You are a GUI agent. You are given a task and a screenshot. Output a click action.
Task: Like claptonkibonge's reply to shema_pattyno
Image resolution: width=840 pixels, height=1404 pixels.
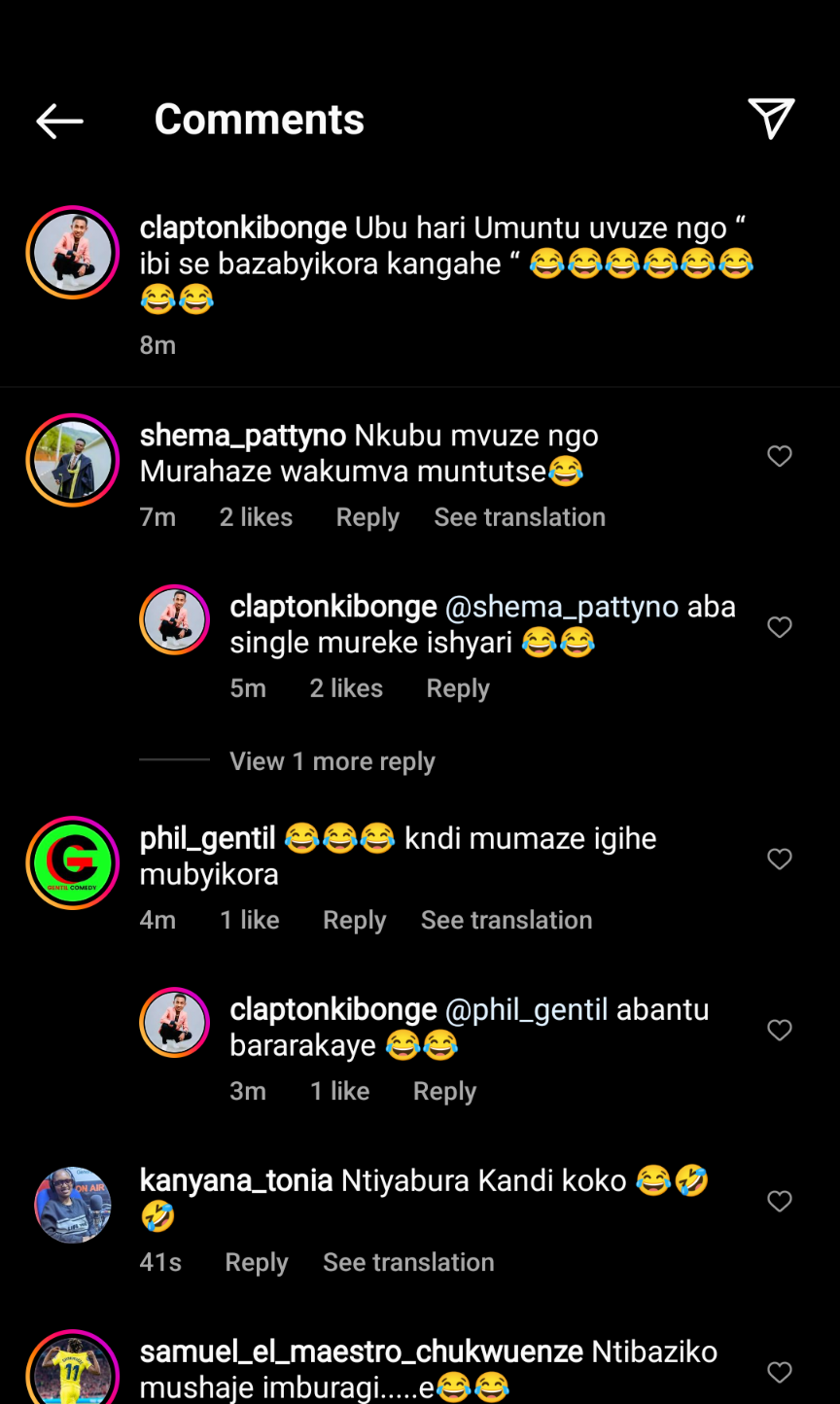pos(780,627)
